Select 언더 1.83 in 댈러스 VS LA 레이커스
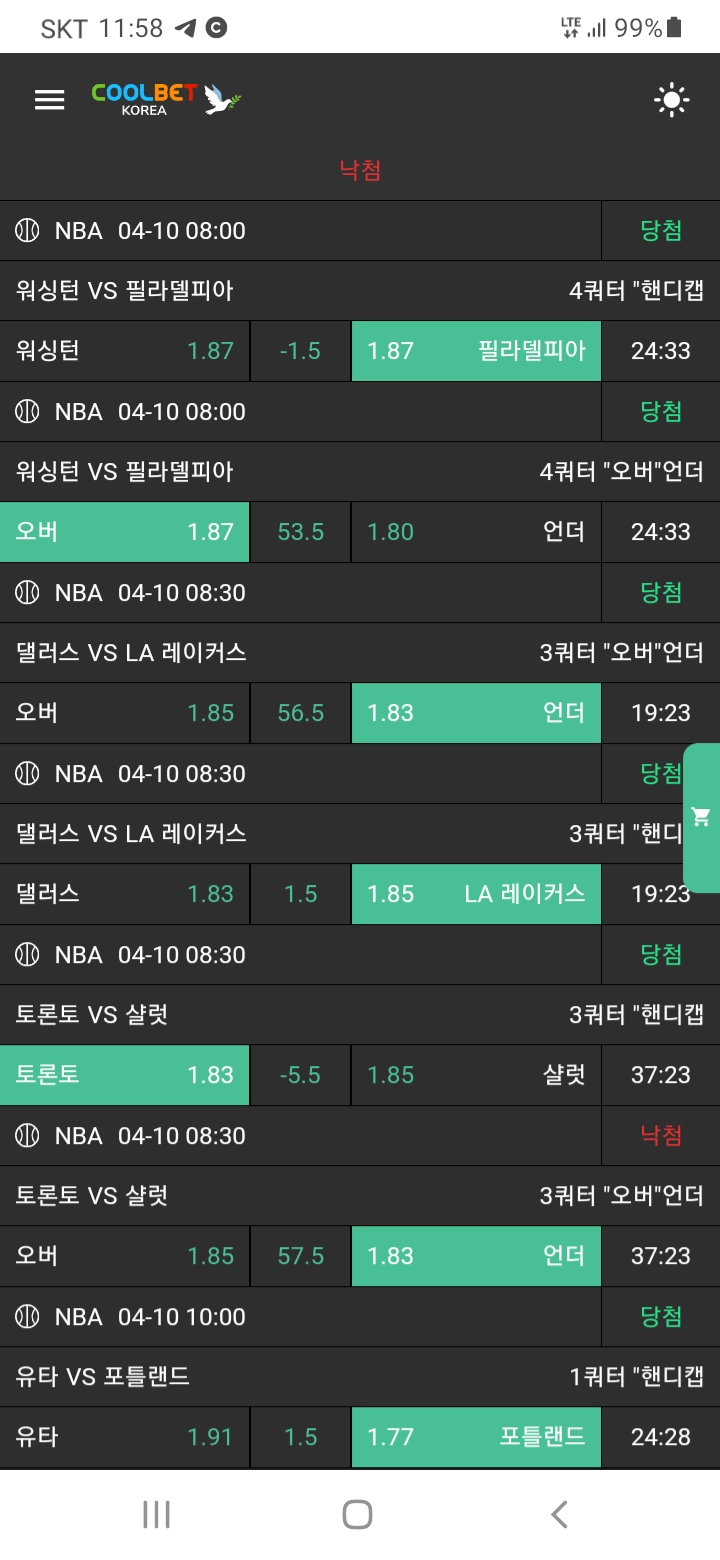 (x=476, y=713)
